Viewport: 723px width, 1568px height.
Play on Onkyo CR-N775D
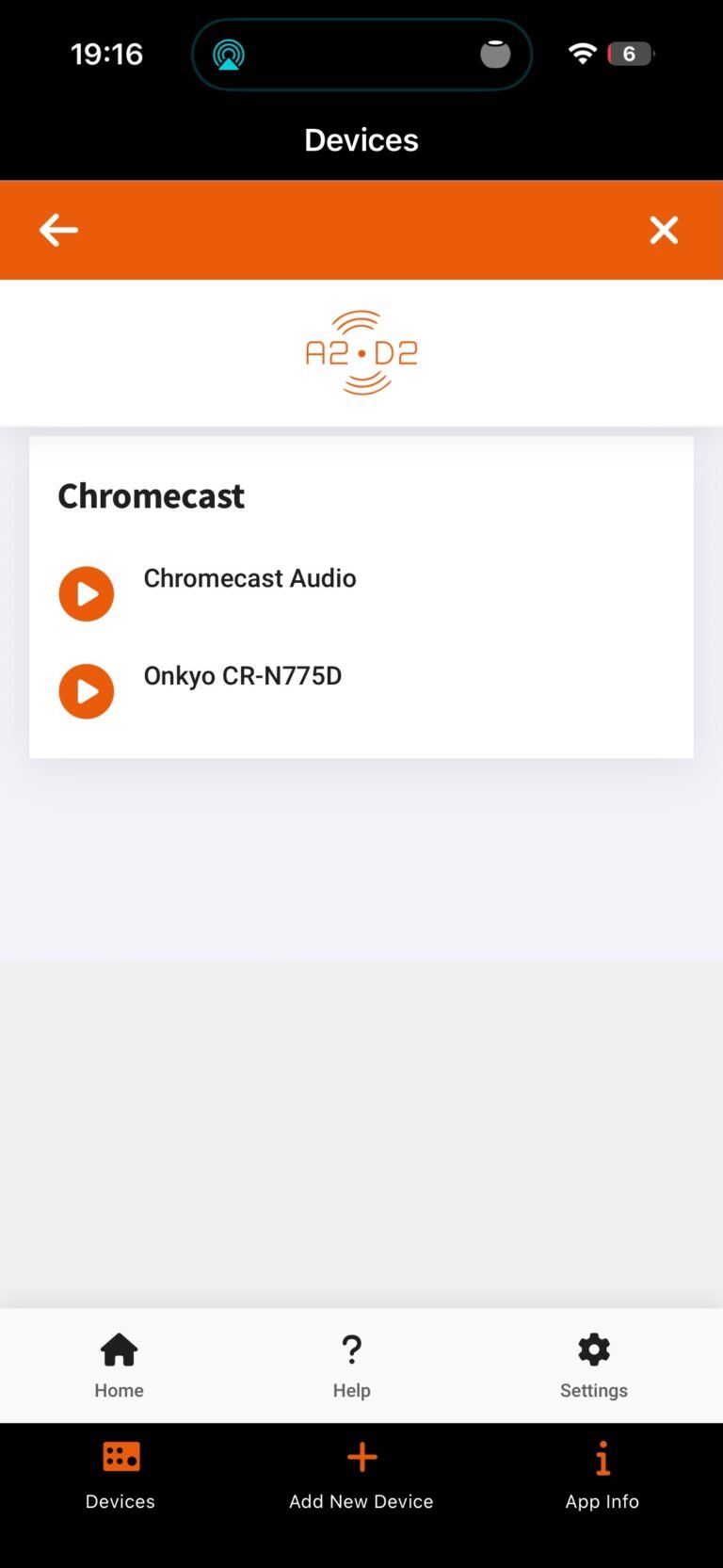(x=87, y=691)
